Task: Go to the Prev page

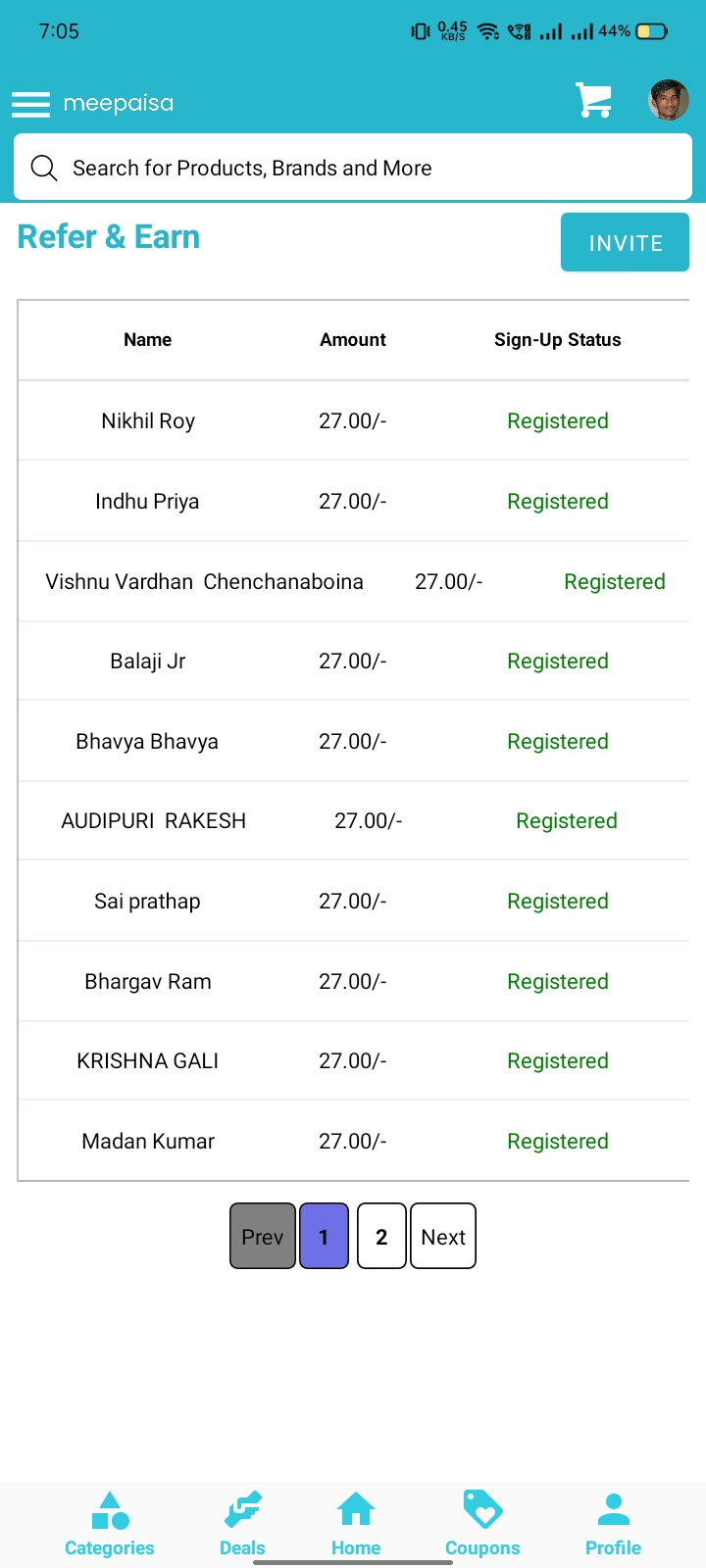Action: [x=263, y=1236]
